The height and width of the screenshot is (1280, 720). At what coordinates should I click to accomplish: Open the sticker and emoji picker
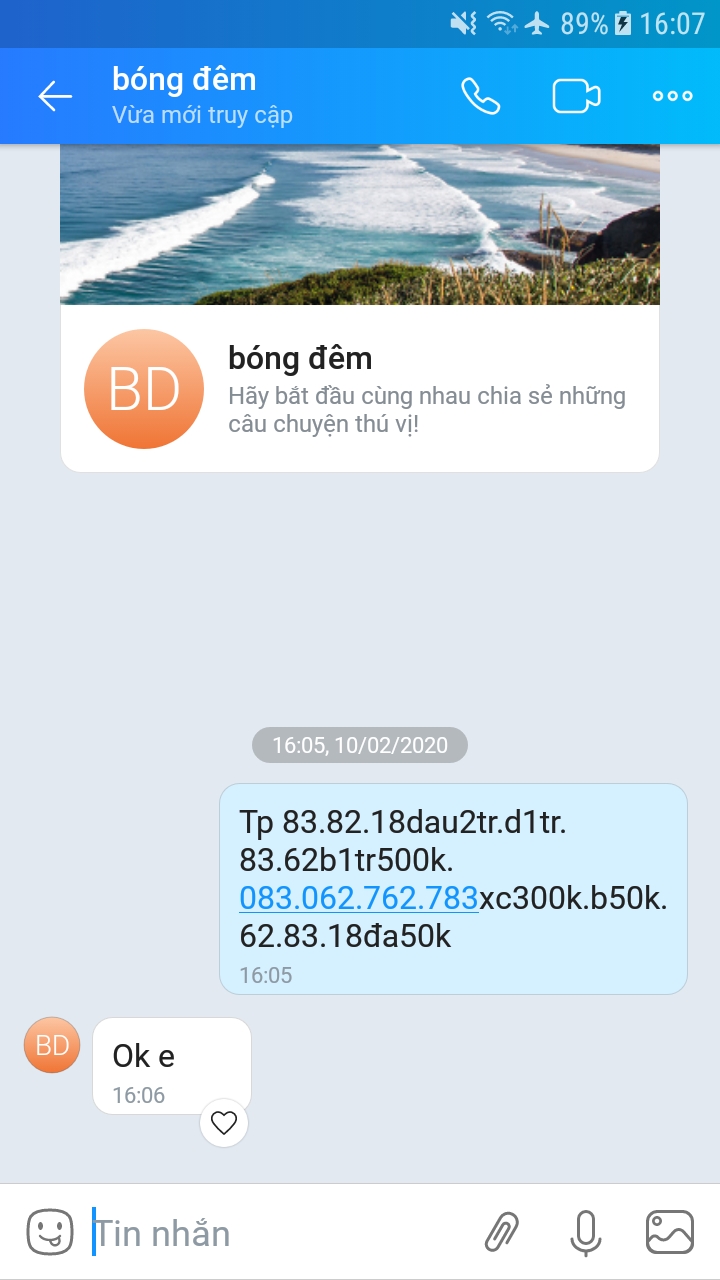(x=50, y=1232)
